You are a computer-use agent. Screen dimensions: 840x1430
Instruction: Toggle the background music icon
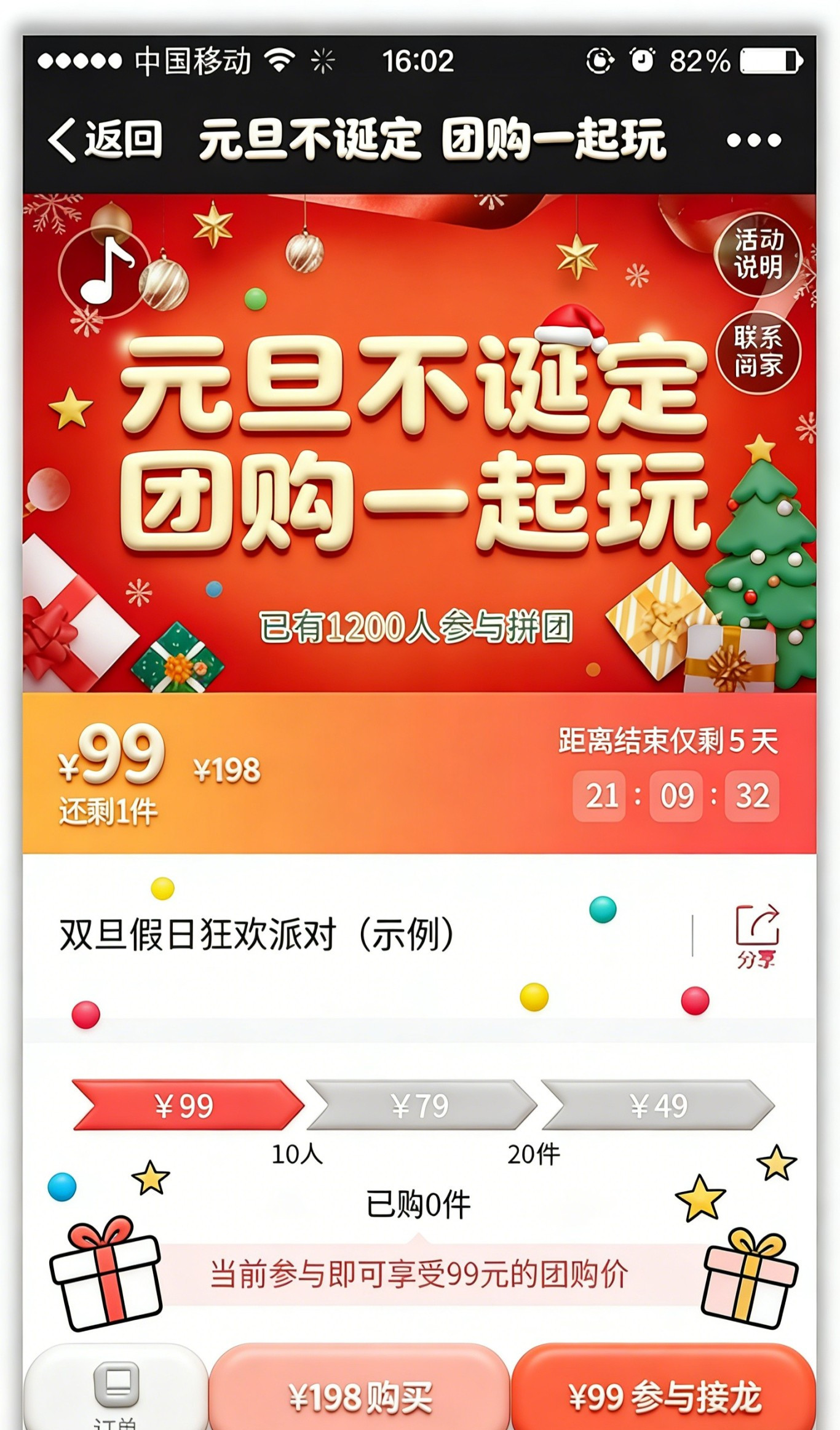pyautogui.click(x=105, y=271)
